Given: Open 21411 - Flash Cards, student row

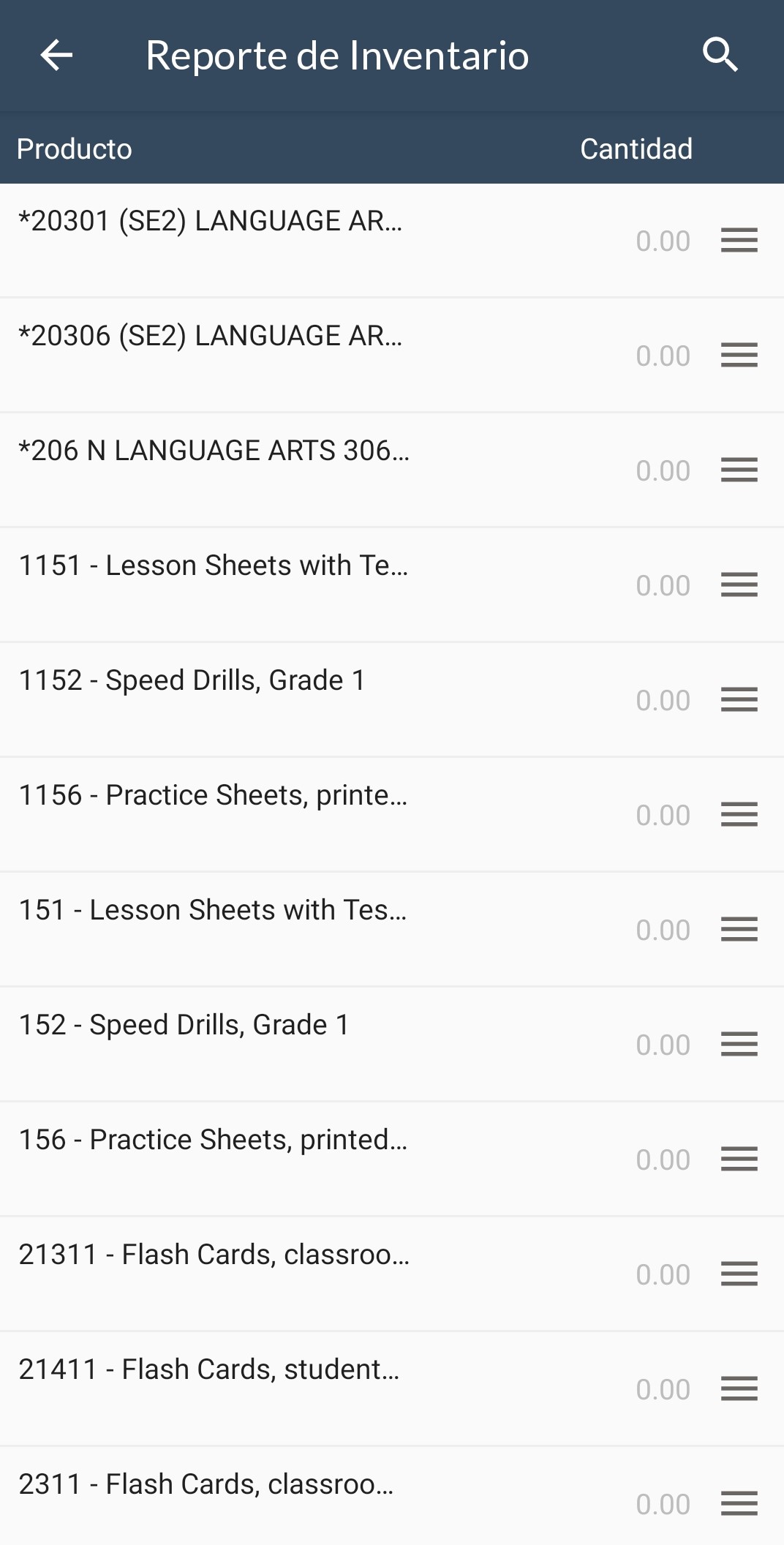Looking at the screenshot, I should (x=392, y=1389).
